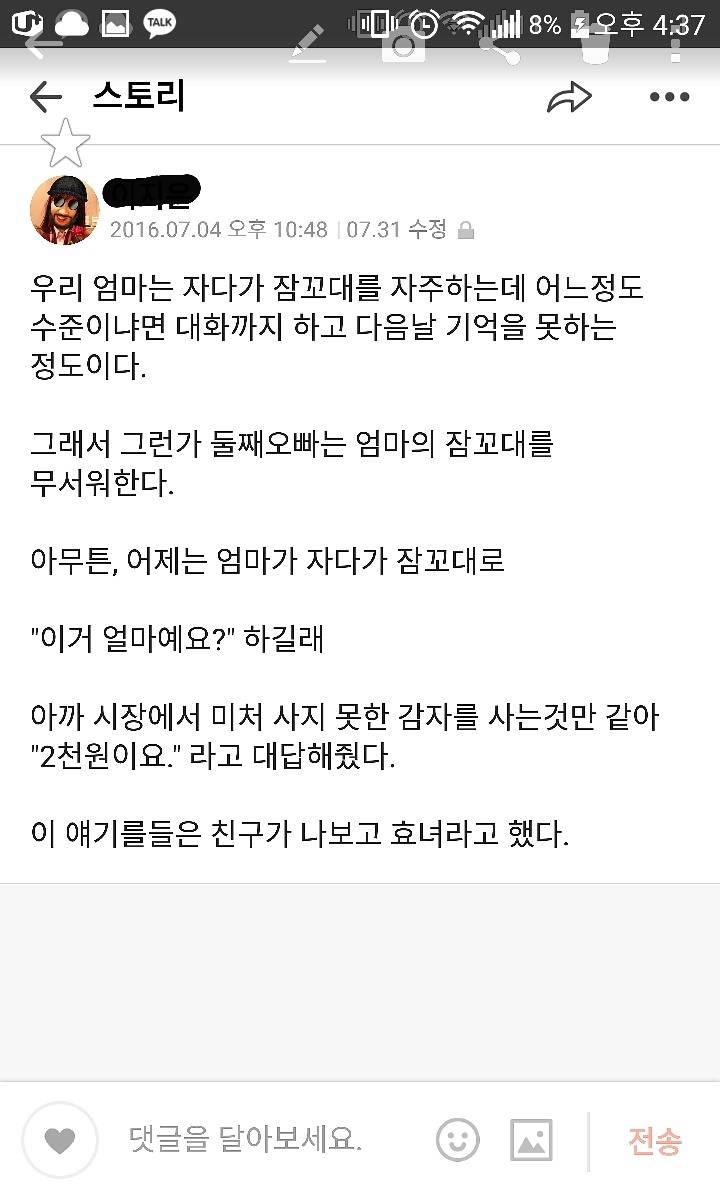Open the author's blurred profile name
Screen dimensions: 720x1196
pyautogui.click(x=150, y=192)
